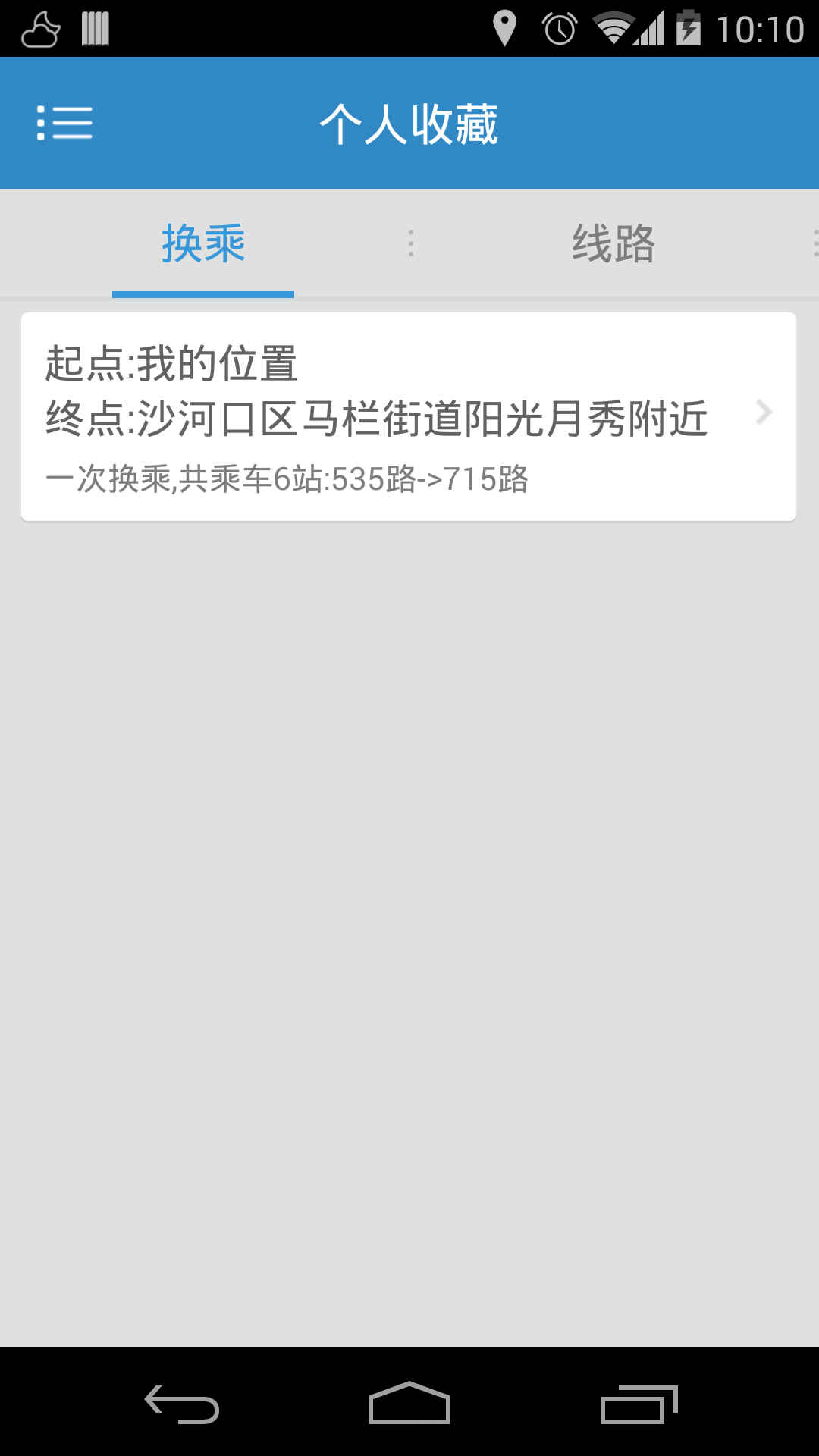Screen dimensions: 819x1456
Task: Tap the system back button
Action: [x=182, y=1403]
